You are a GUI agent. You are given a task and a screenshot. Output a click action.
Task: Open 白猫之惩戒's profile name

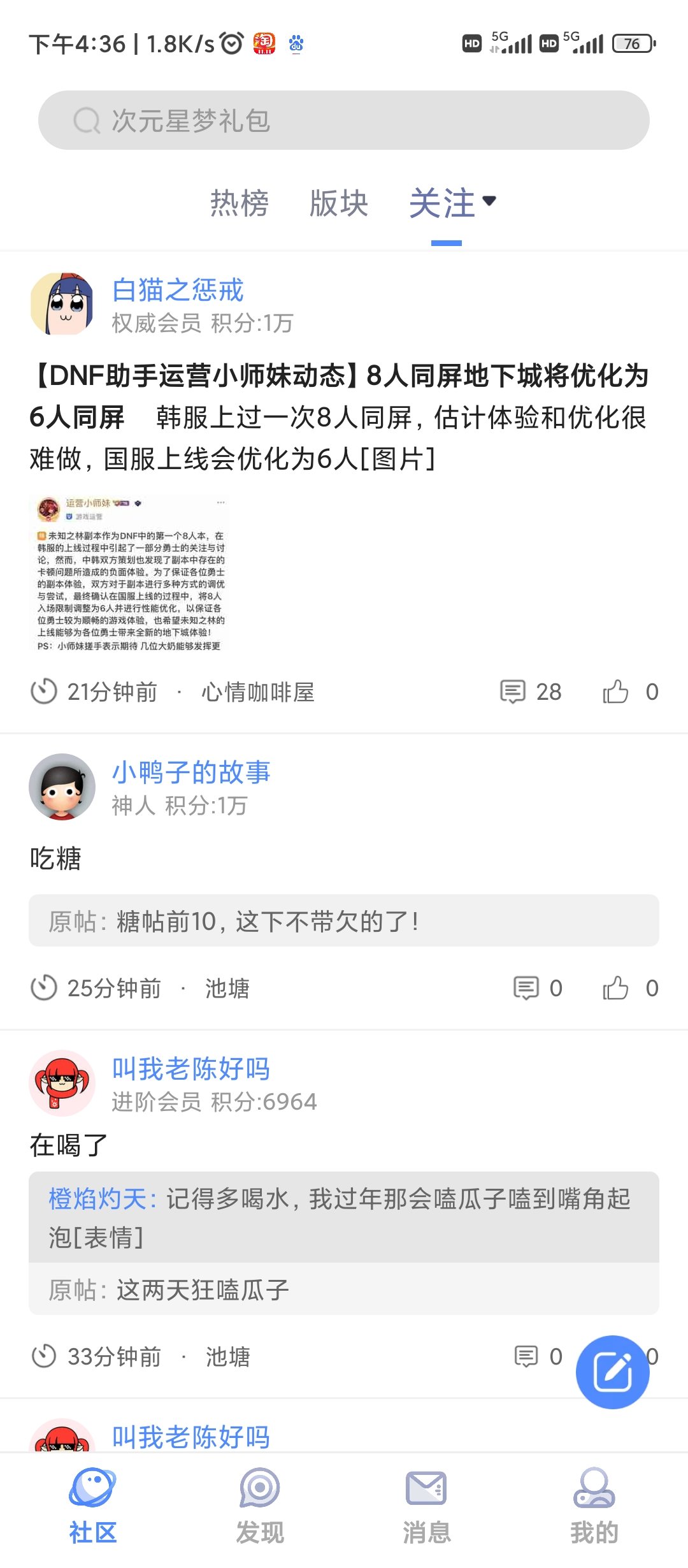(178, 290)
